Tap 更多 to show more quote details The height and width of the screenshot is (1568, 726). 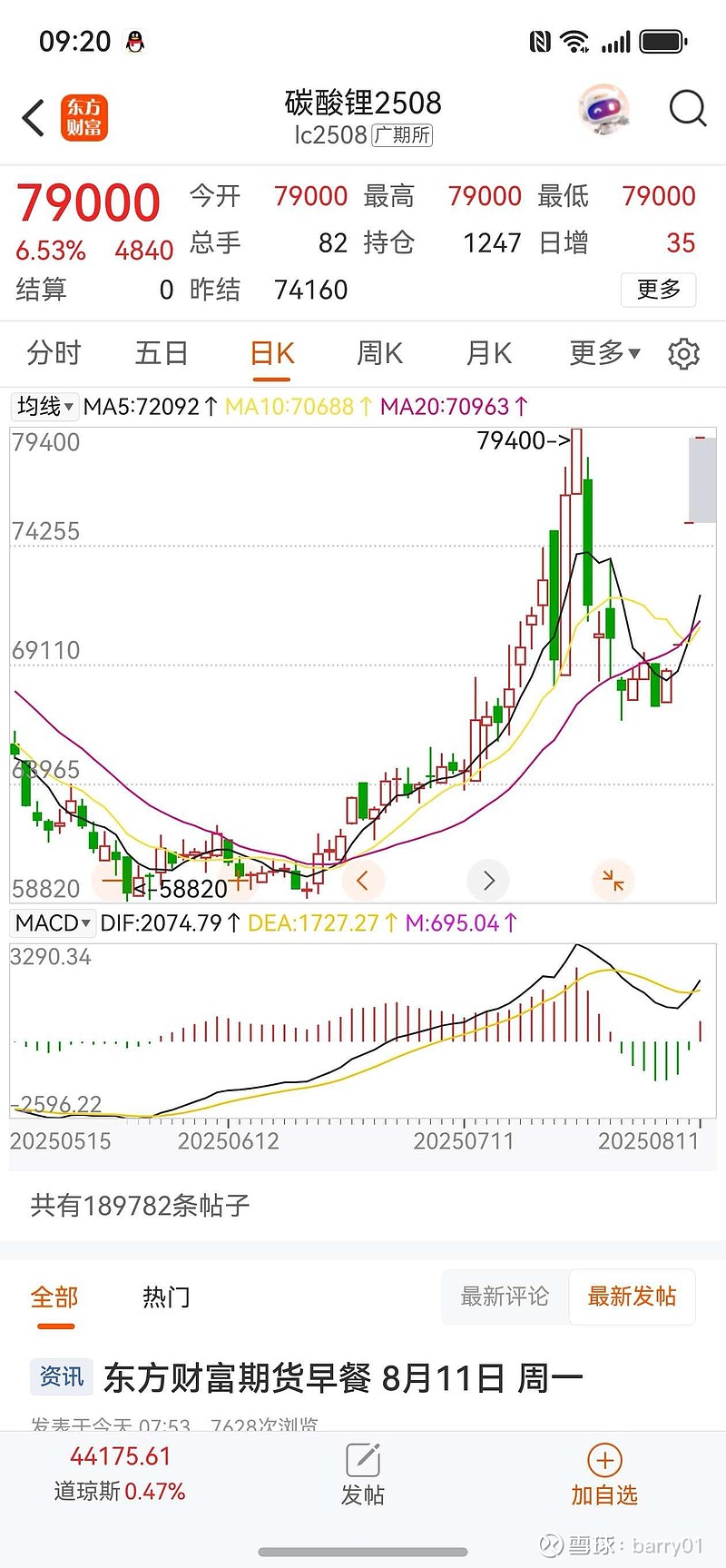(x=658, y=290)
